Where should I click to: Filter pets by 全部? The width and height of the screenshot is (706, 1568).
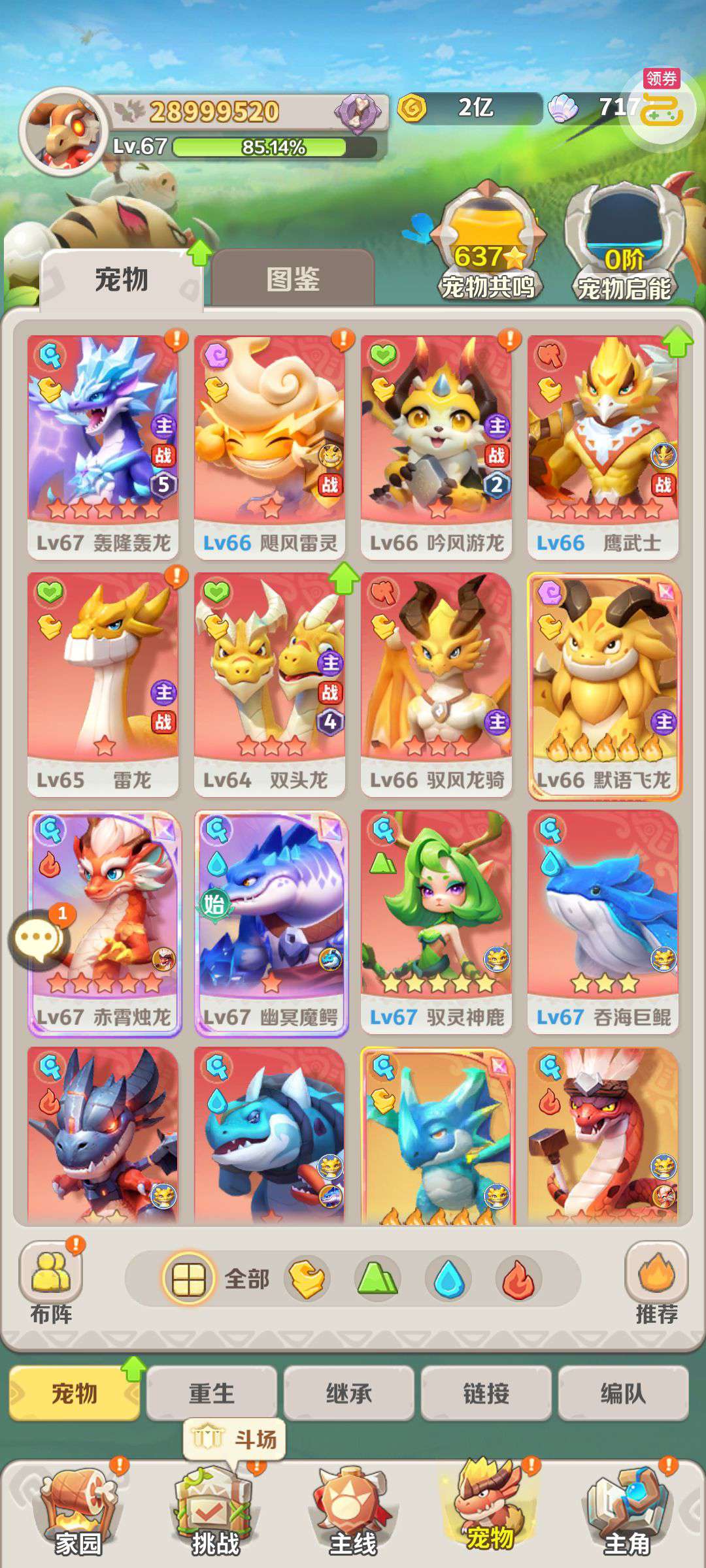click(220, 1278)
